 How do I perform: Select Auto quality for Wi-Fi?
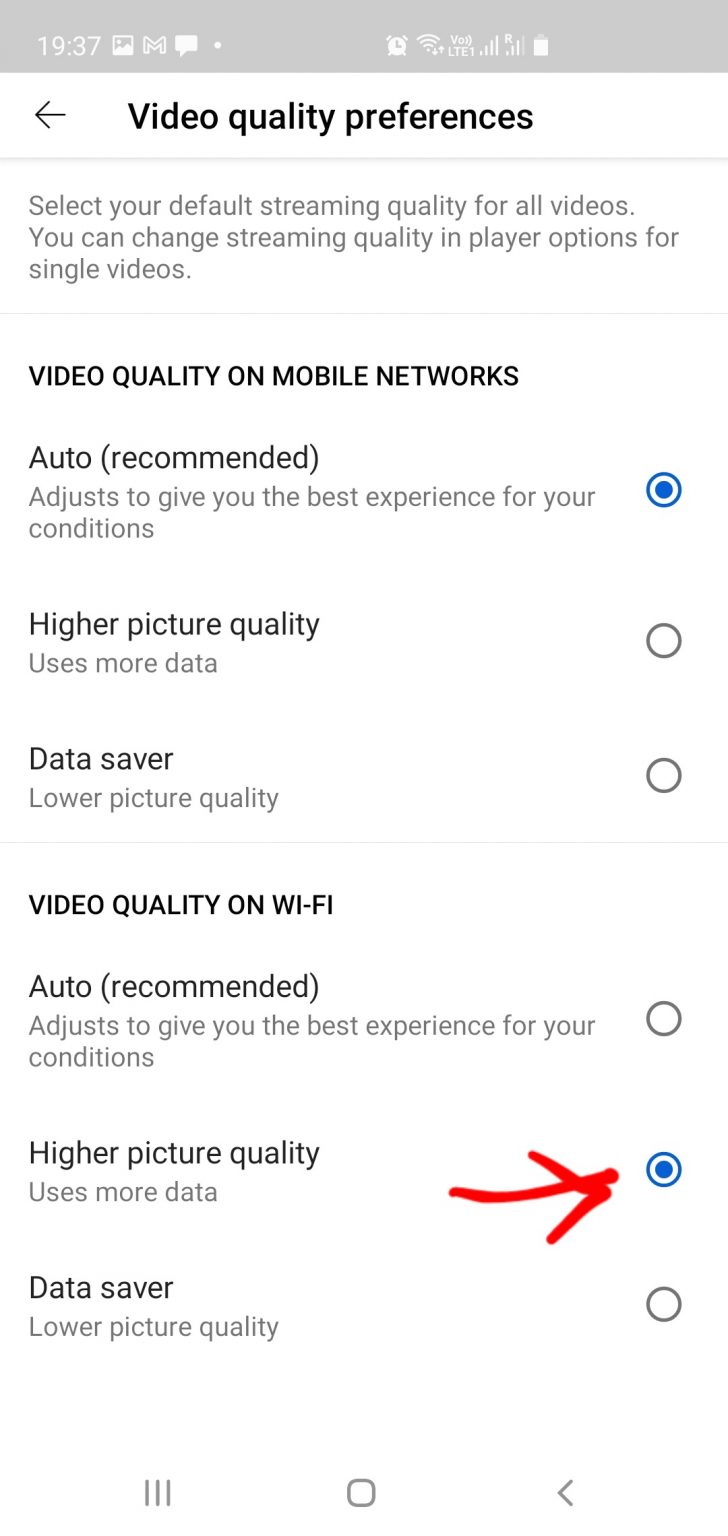[664, 1018]
